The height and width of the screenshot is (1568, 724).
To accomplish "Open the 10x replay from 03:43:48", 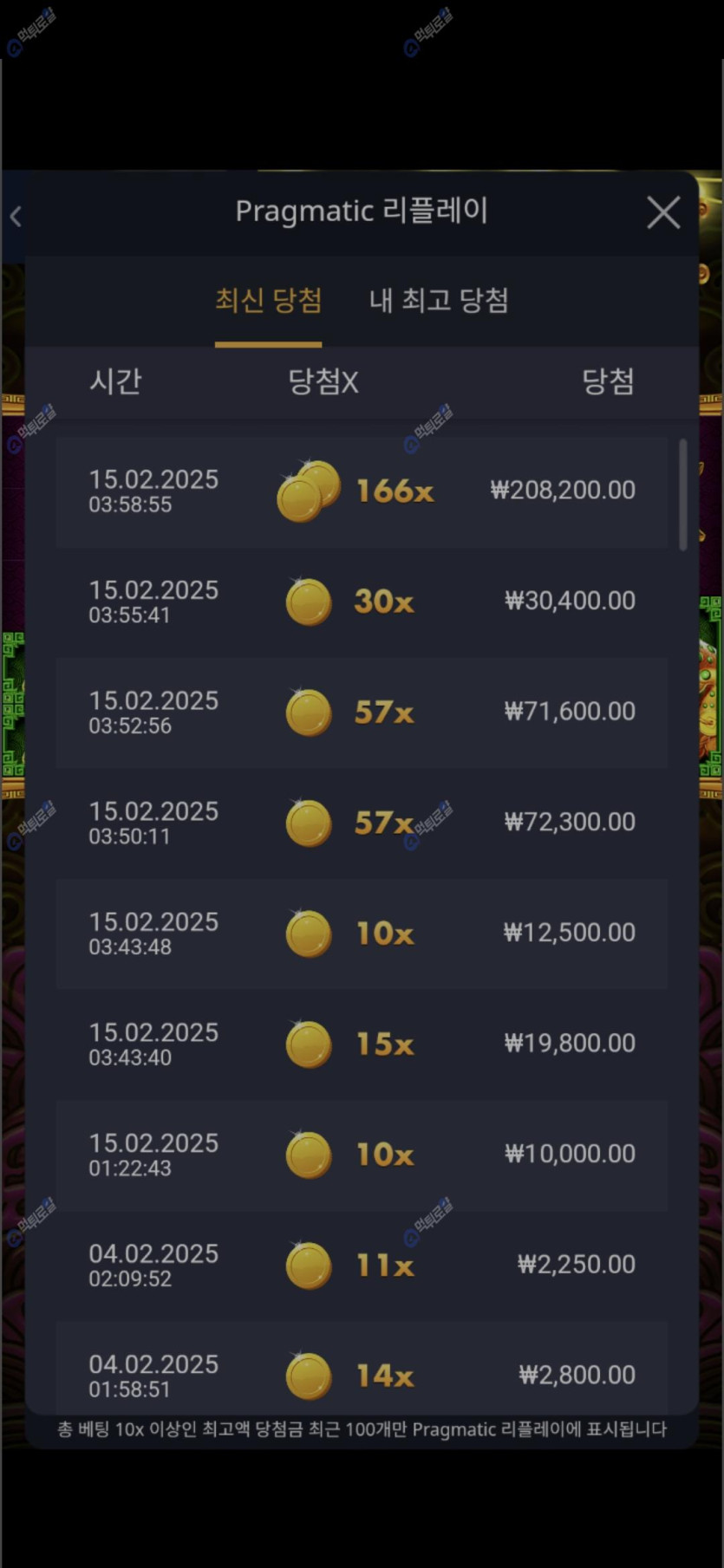I will pos(362,934).
